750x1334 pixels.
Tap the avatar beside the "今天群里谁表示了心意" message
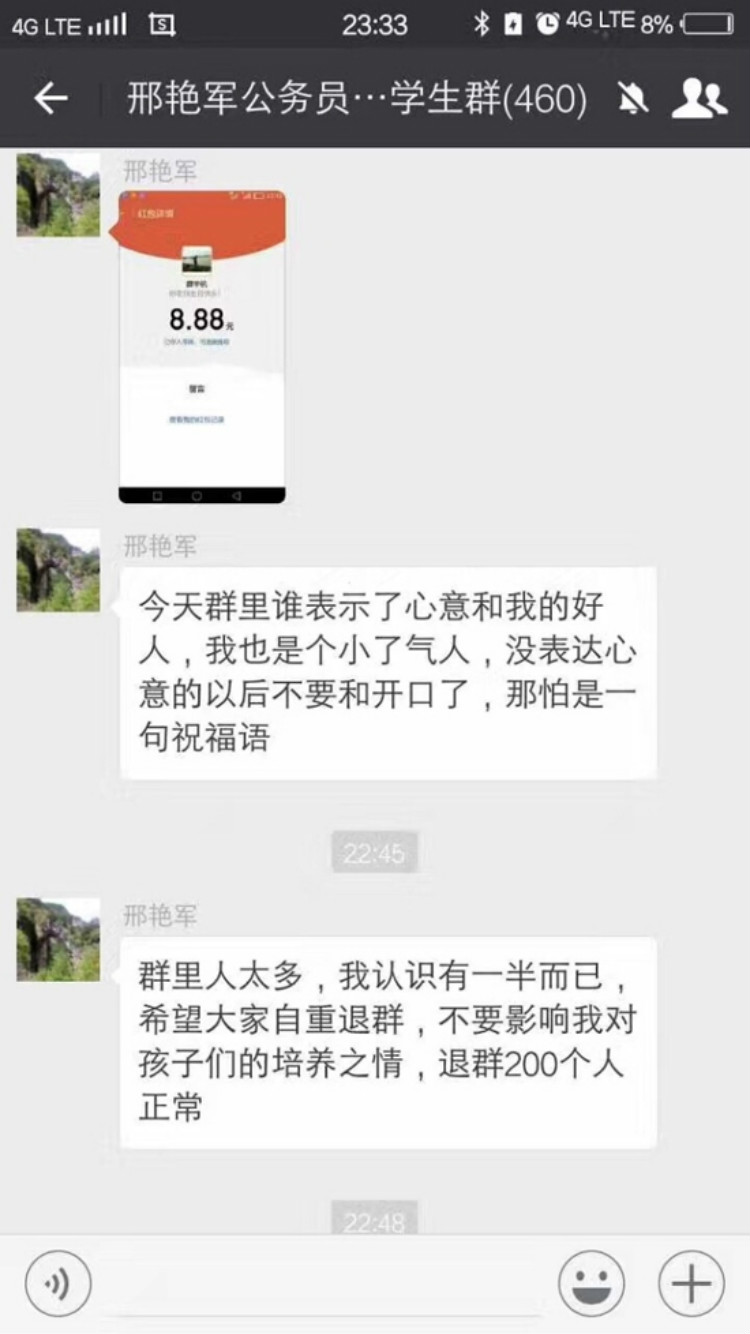click(x=58, y=570)
